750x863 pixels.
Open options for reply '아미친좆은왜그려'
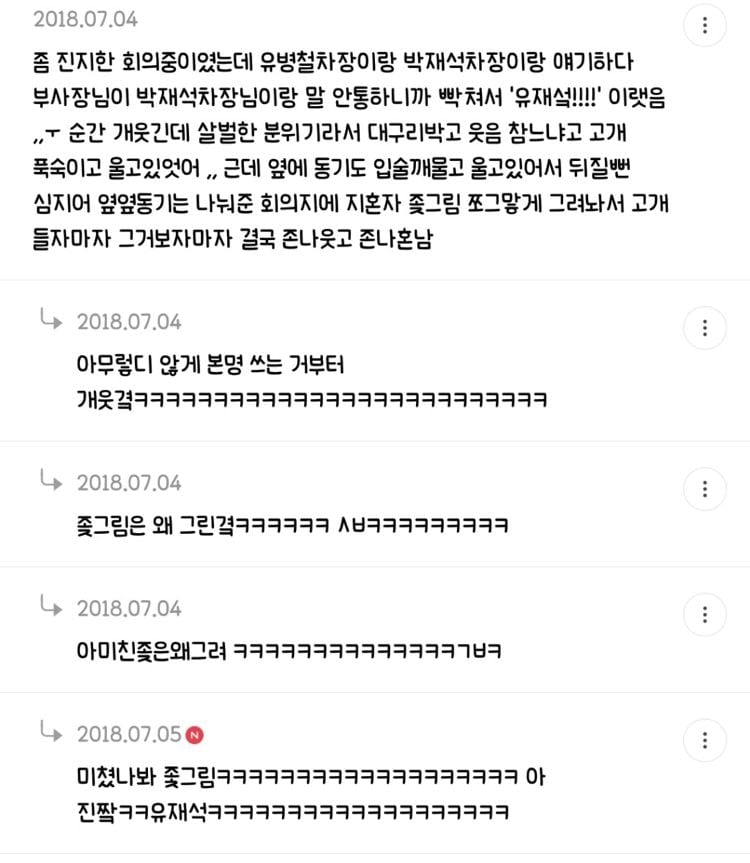click(706, 614)
